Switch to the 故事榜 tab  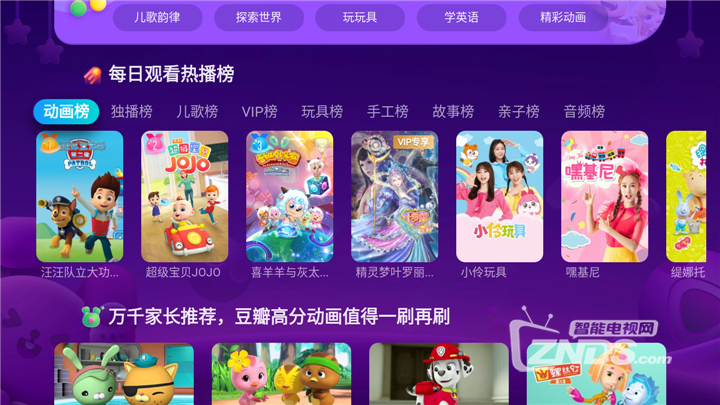tap(453, 111)
